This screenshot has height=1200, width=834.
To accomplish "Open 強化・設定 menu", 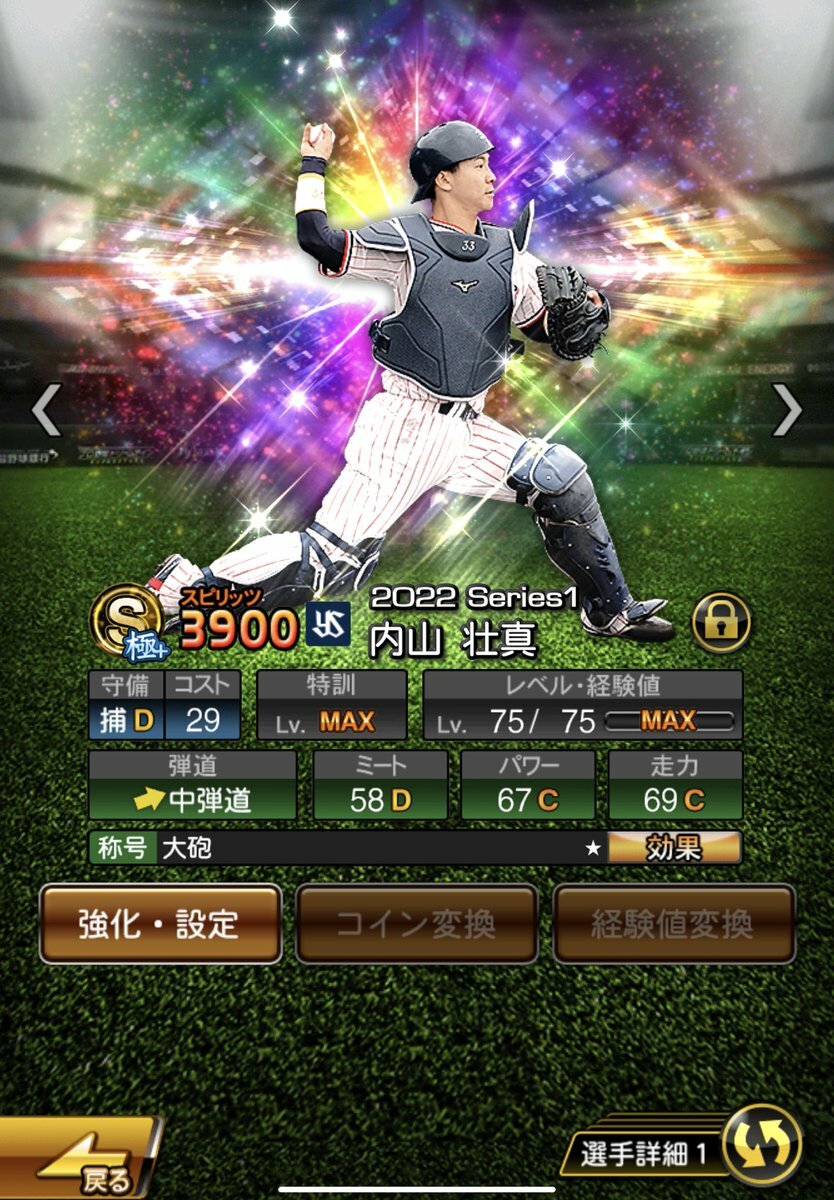I will [x=160, y=924].
